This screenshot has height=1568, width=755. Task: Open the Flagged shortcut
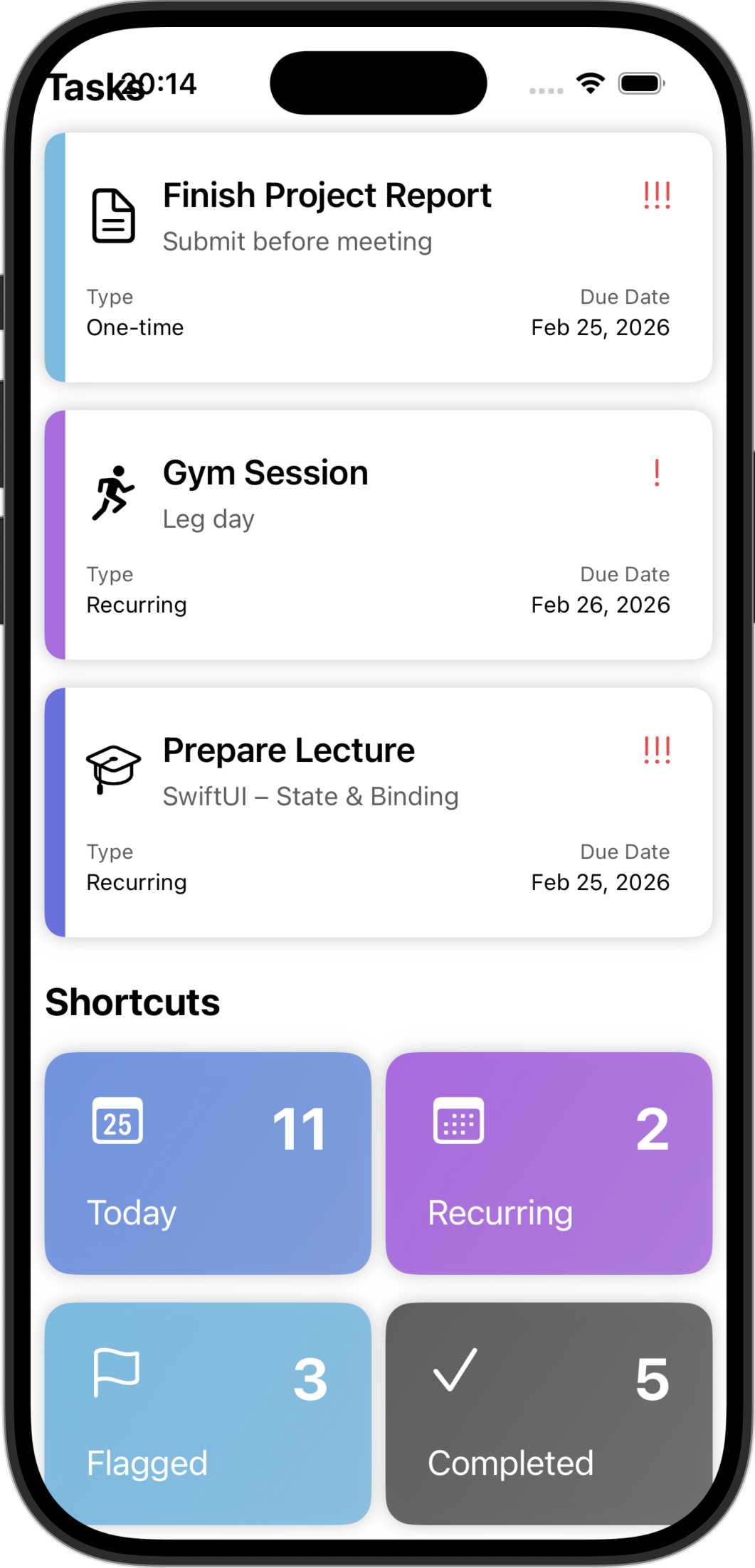tap(208, 1413)
